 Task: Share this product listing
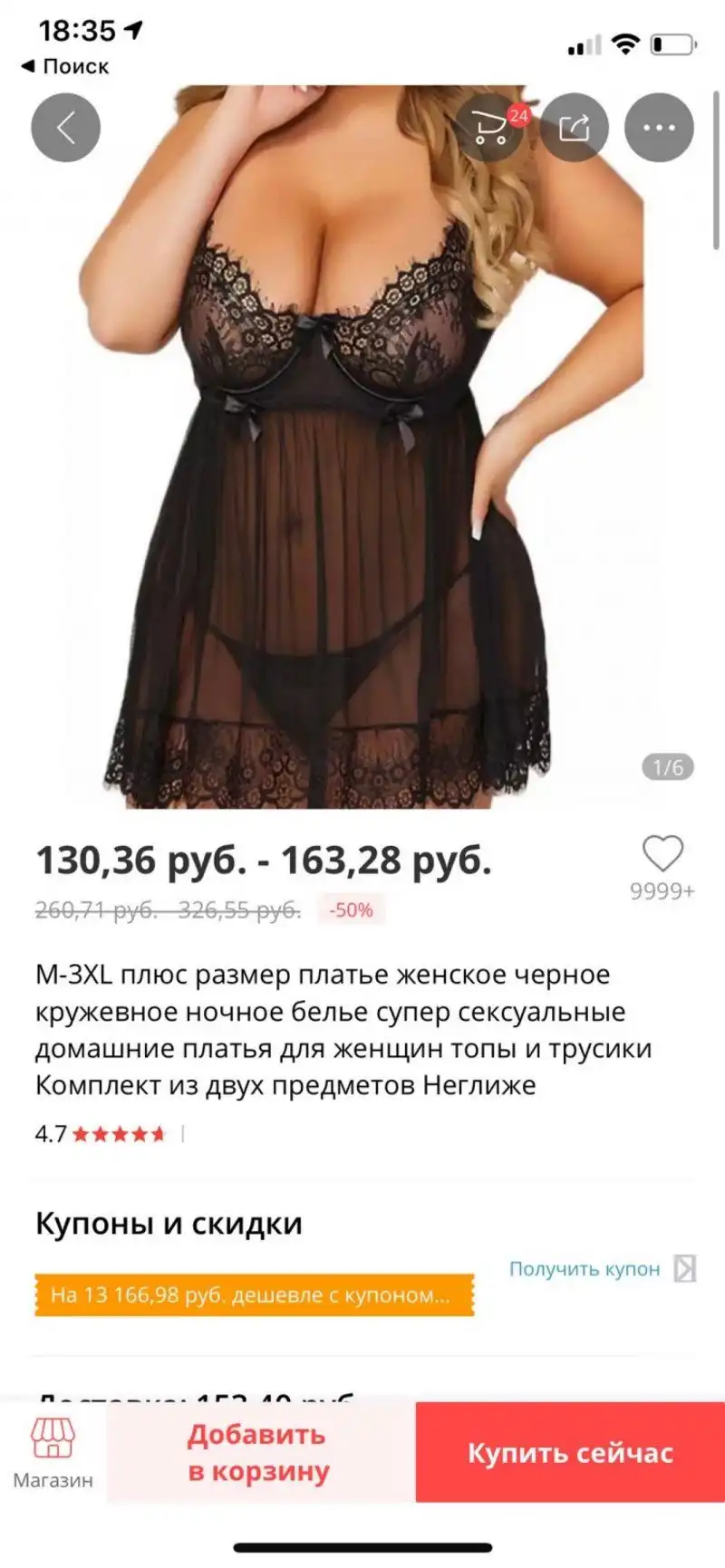[574, 128]
